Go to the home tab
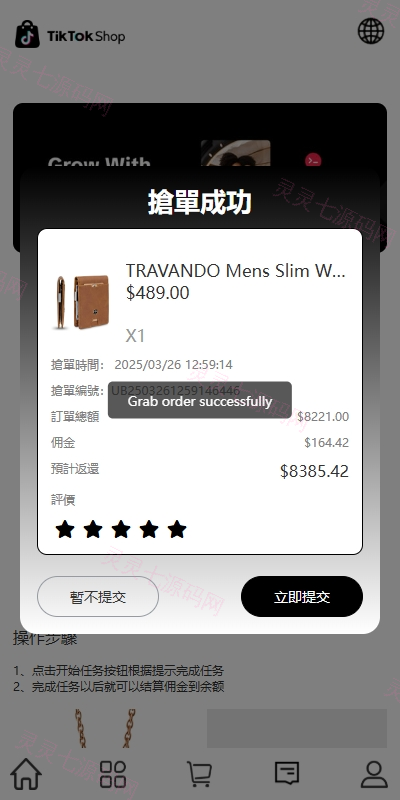Screen dimensions: 400x800 (x=26, y=774)
